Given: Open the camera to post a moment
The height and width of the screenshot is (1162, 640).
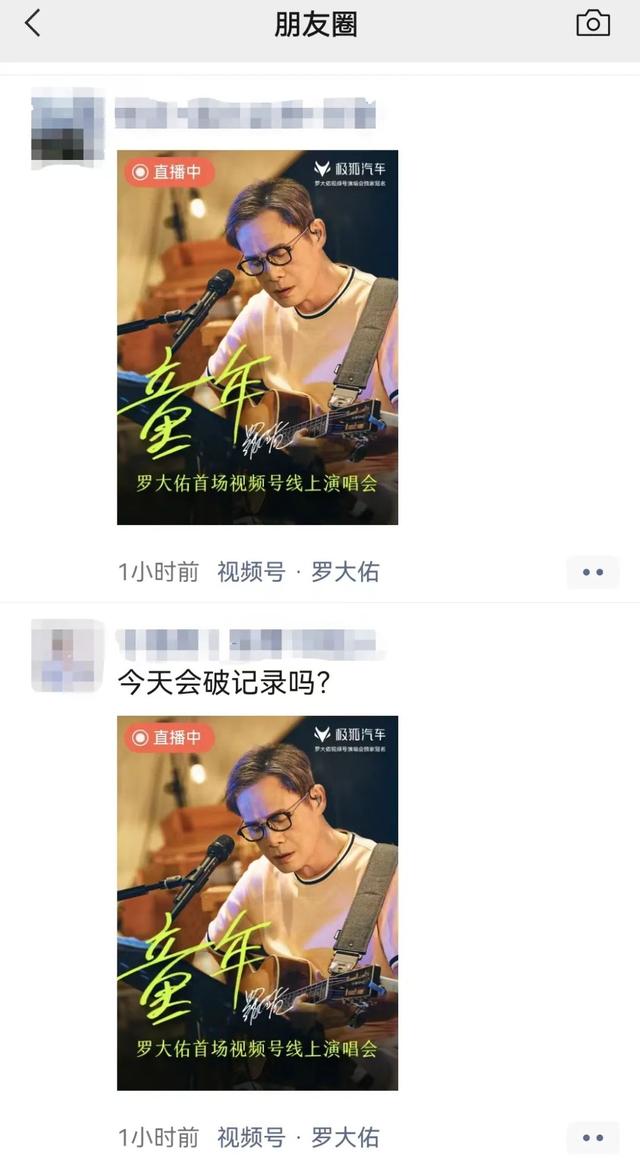Looking at the screenshot, I should (592, 24).
